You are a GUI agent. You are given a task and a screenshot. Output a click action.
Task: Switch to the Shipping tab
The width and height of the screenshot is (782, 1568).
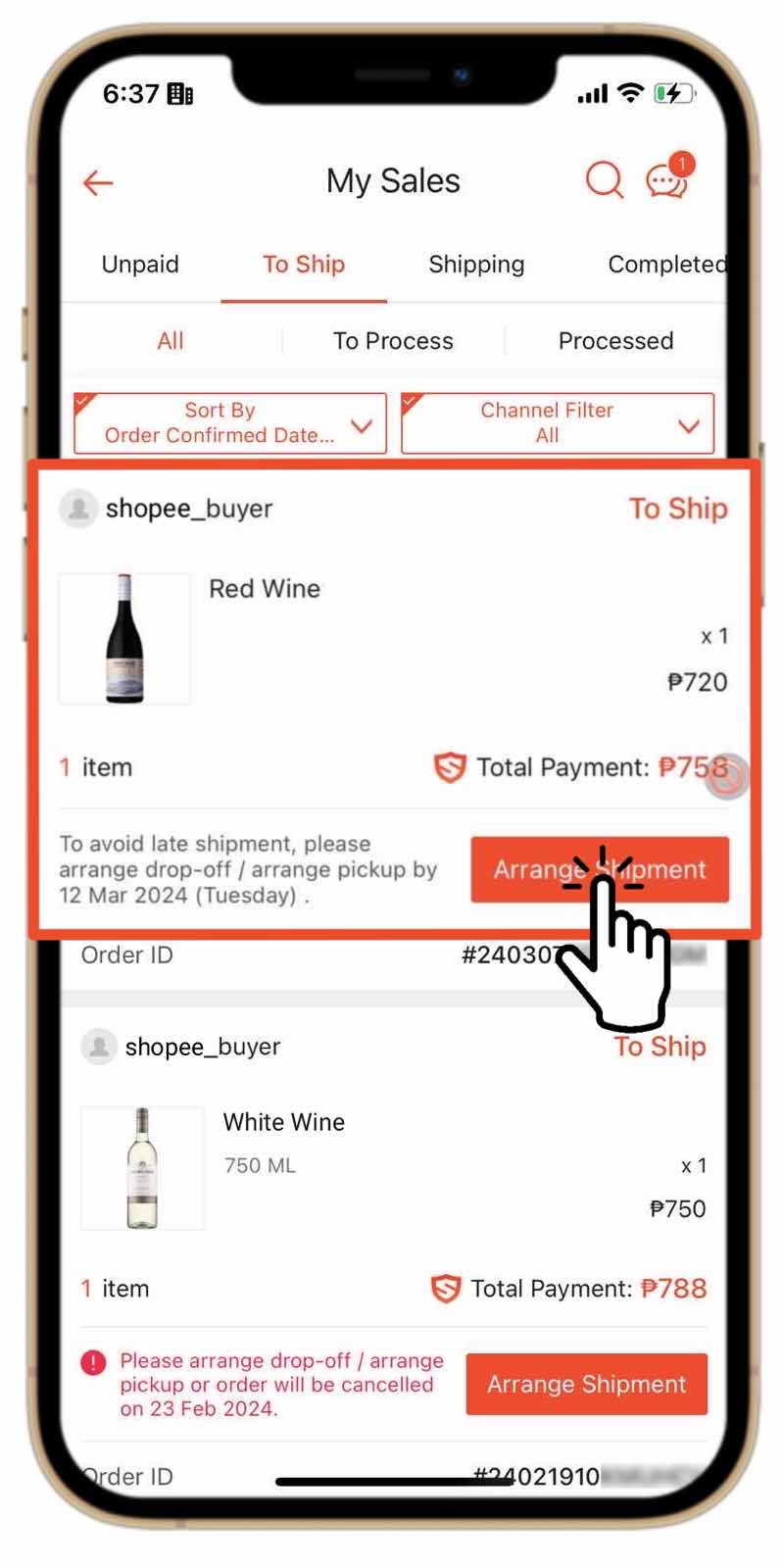pos(475,264)
